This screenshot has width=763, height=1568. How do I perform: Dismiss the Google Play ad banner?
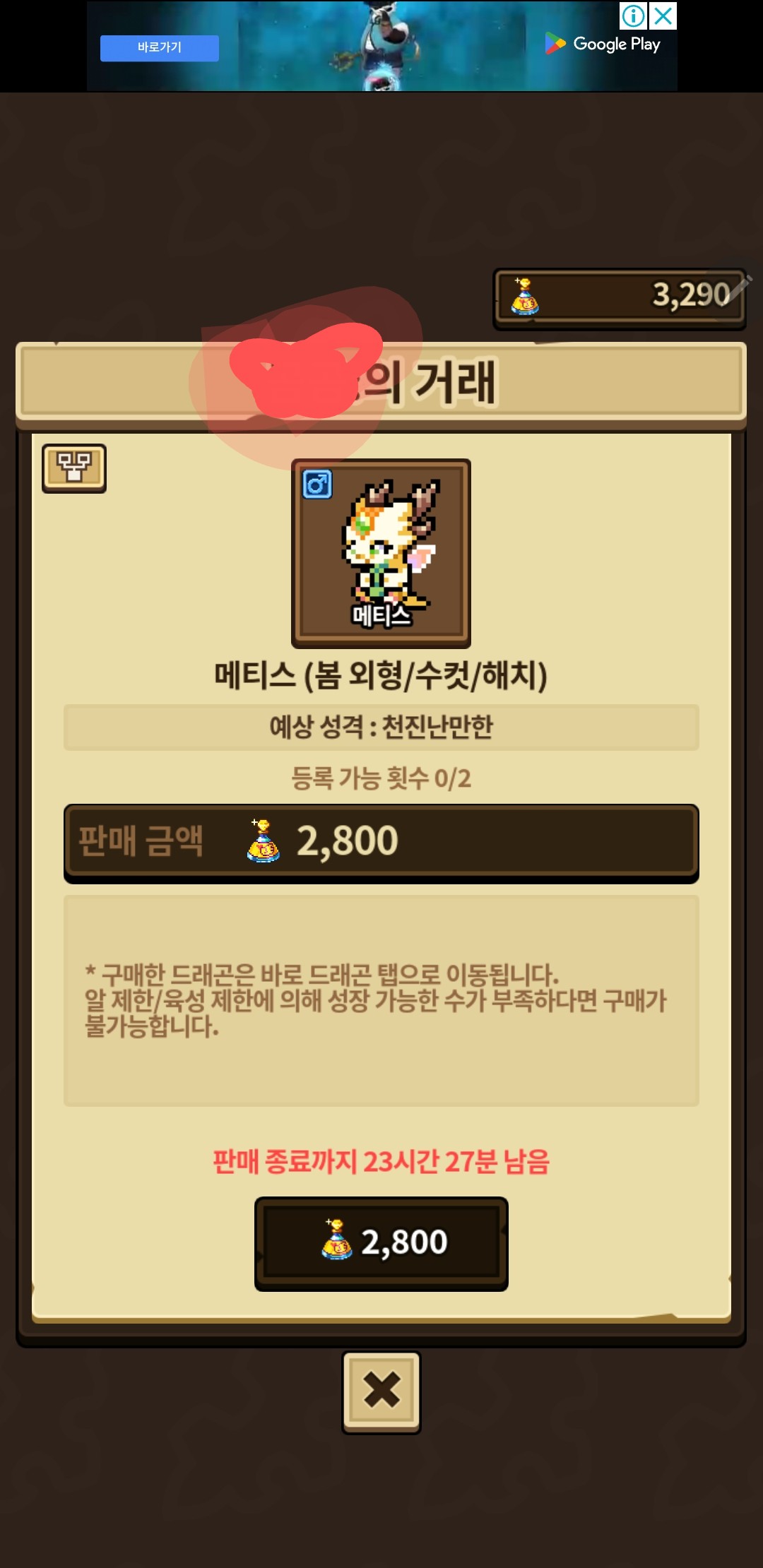(x=663, y=16)
